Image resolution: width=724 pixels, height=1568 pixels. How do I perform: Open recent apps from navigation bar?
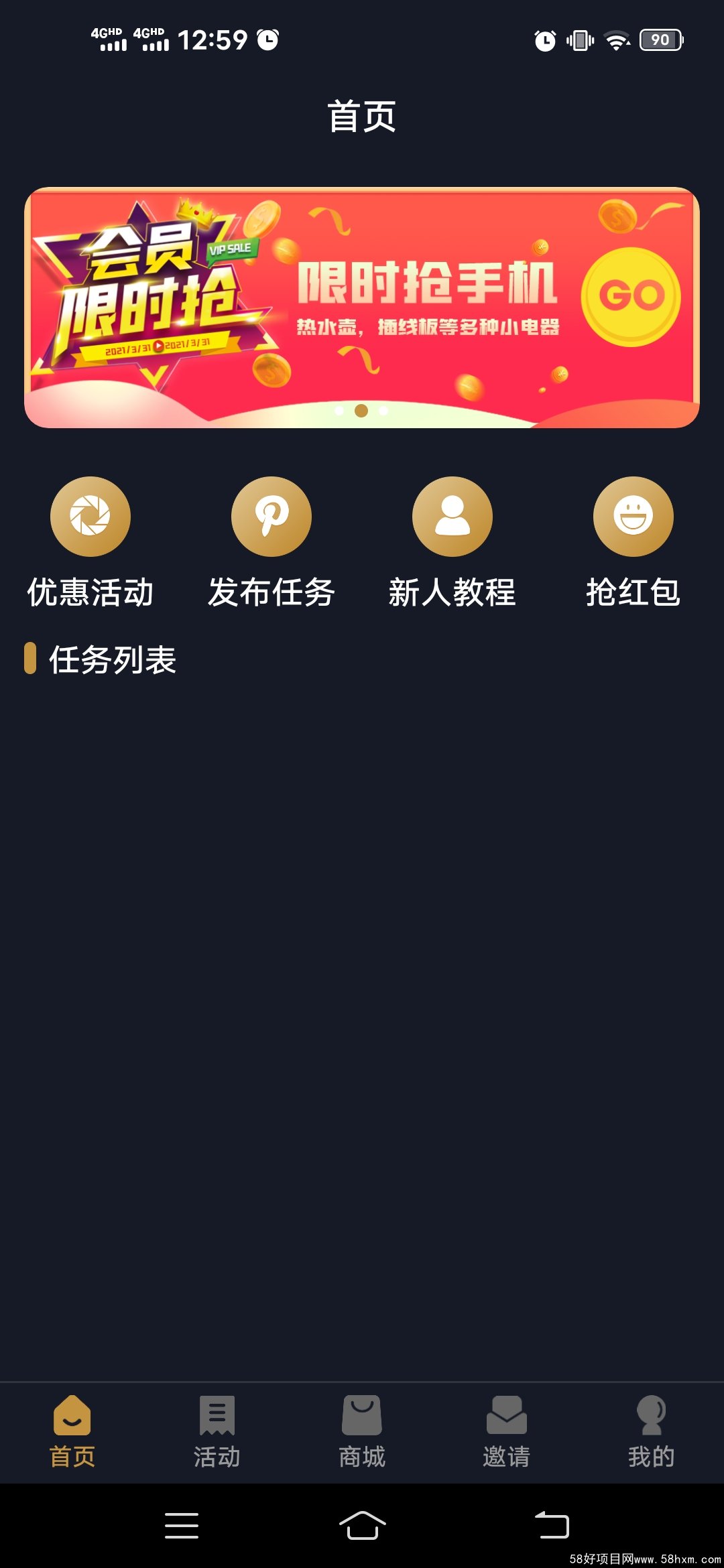tap(182, 1525)
